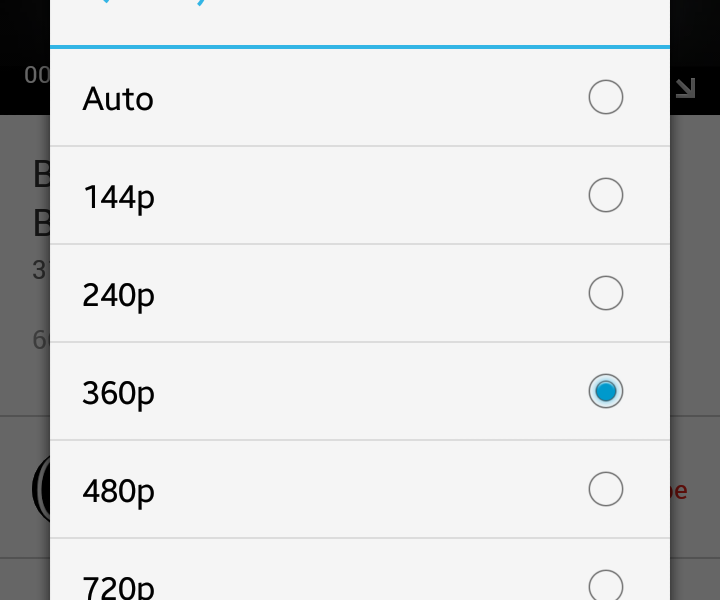Switch quality to 480p
The image size is (720, 600).
pyautogui.click(x=605, y=489)
